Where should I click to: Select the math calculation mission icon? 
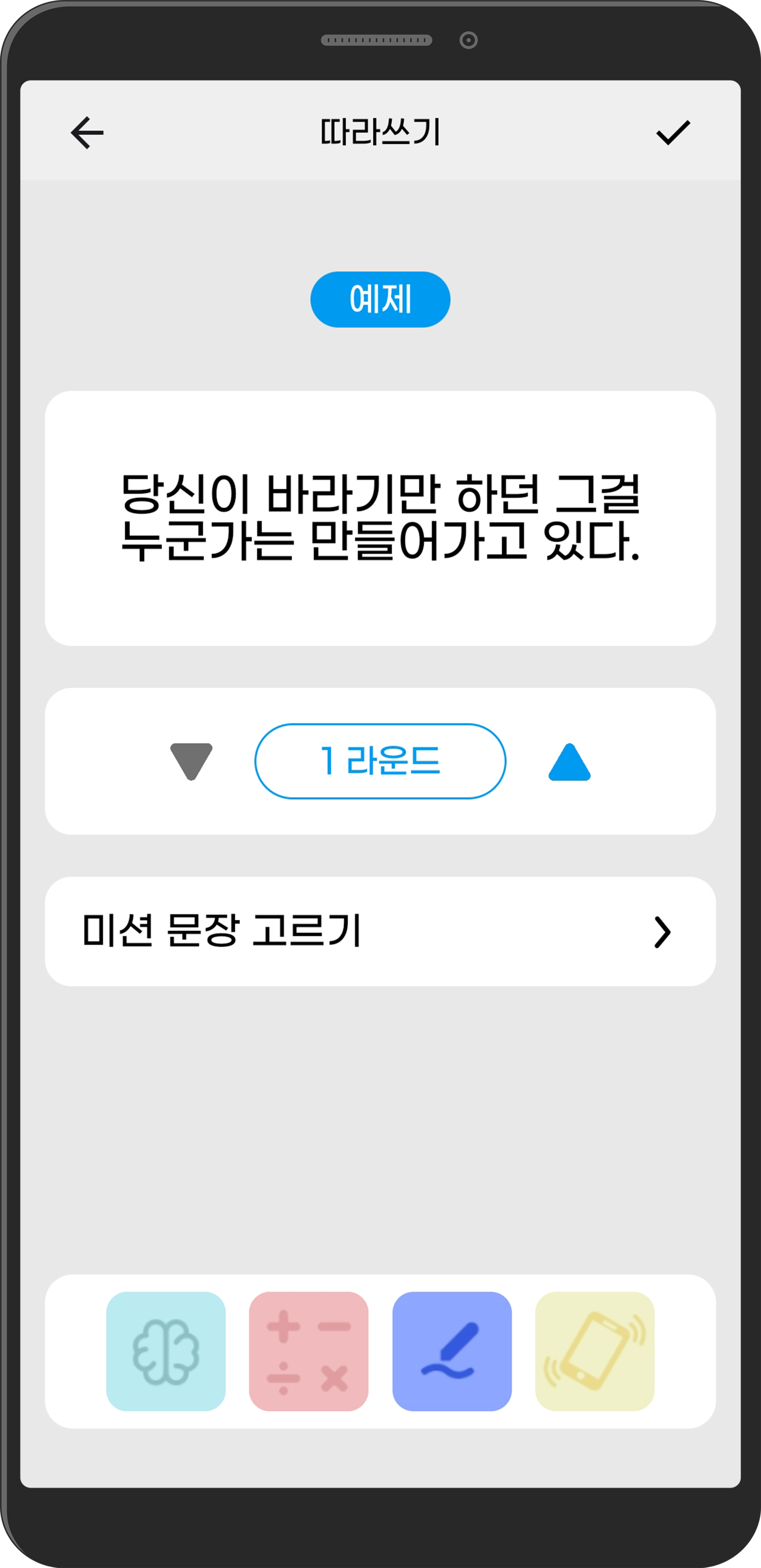308,1351
